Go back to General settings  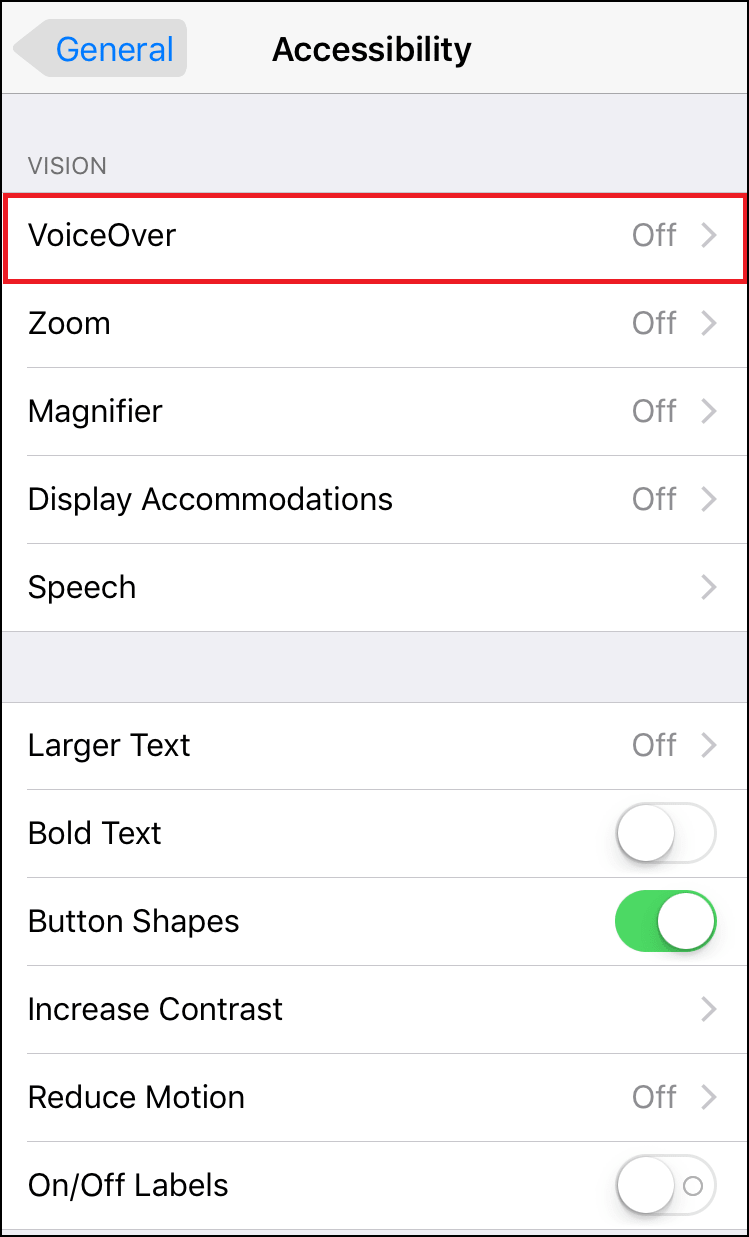pos(101,48)
